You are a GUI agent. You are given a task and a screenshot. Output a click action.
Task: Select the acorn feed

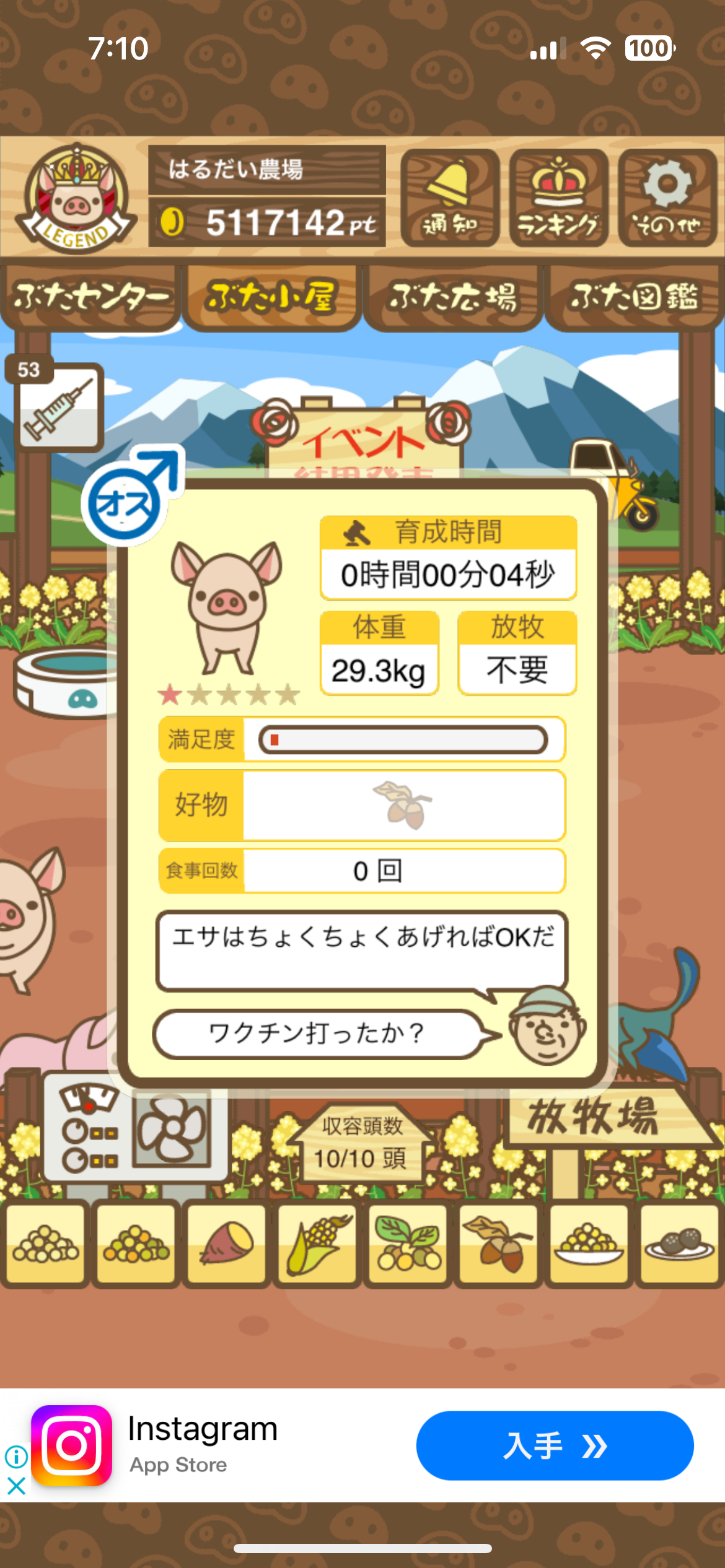click(498, 1243)
